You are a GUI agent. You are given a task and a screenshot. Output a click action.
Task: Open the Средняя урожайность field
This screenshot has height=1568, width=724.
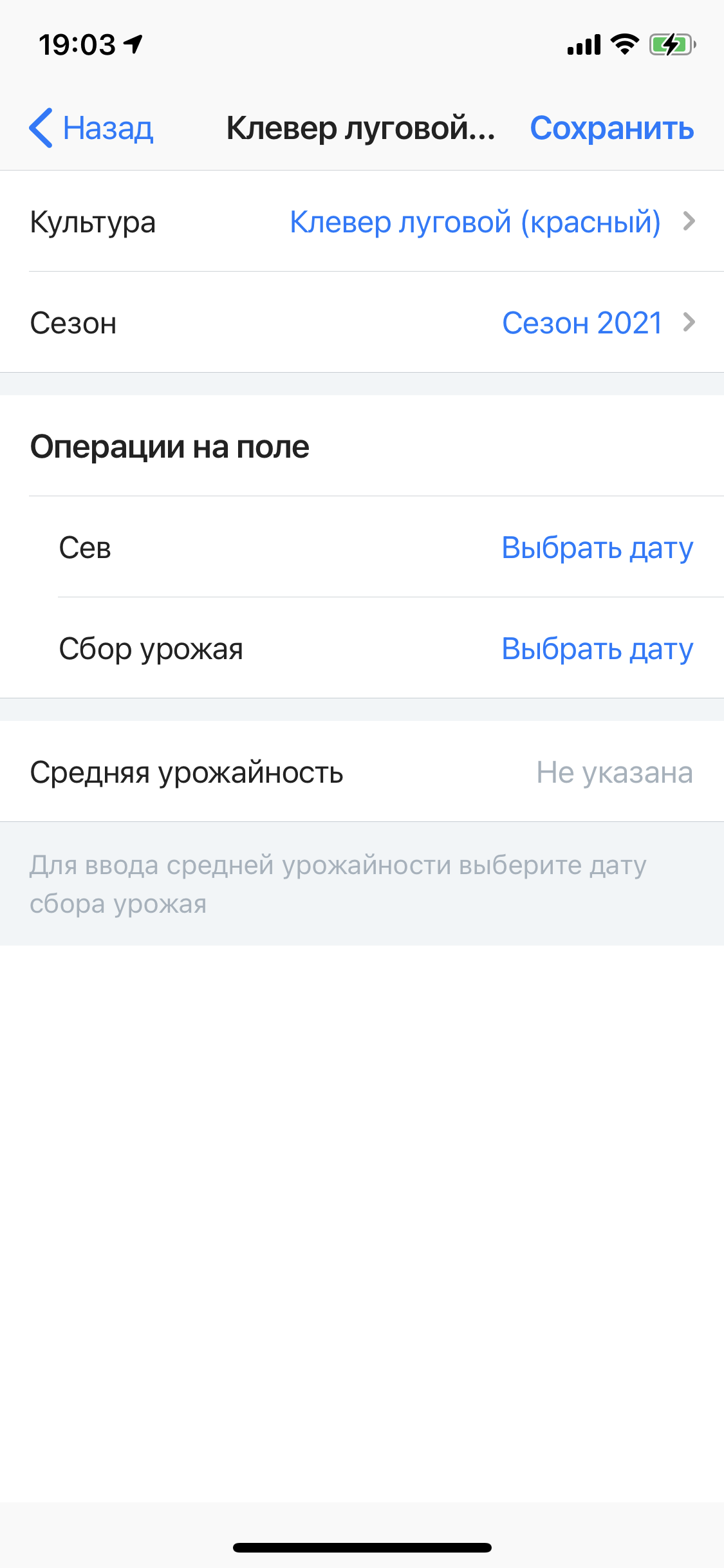[x=362, y=772]
